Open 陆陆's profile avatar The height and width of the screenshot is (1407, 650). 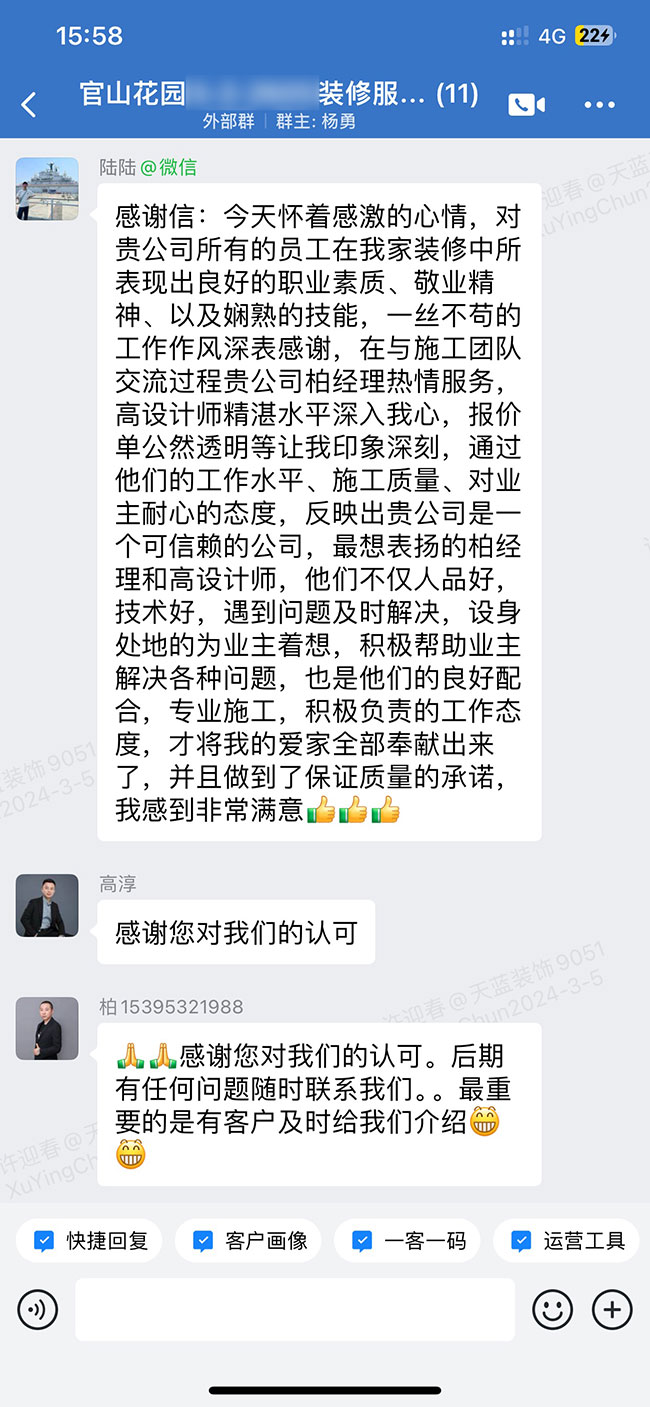click(47, 189)
